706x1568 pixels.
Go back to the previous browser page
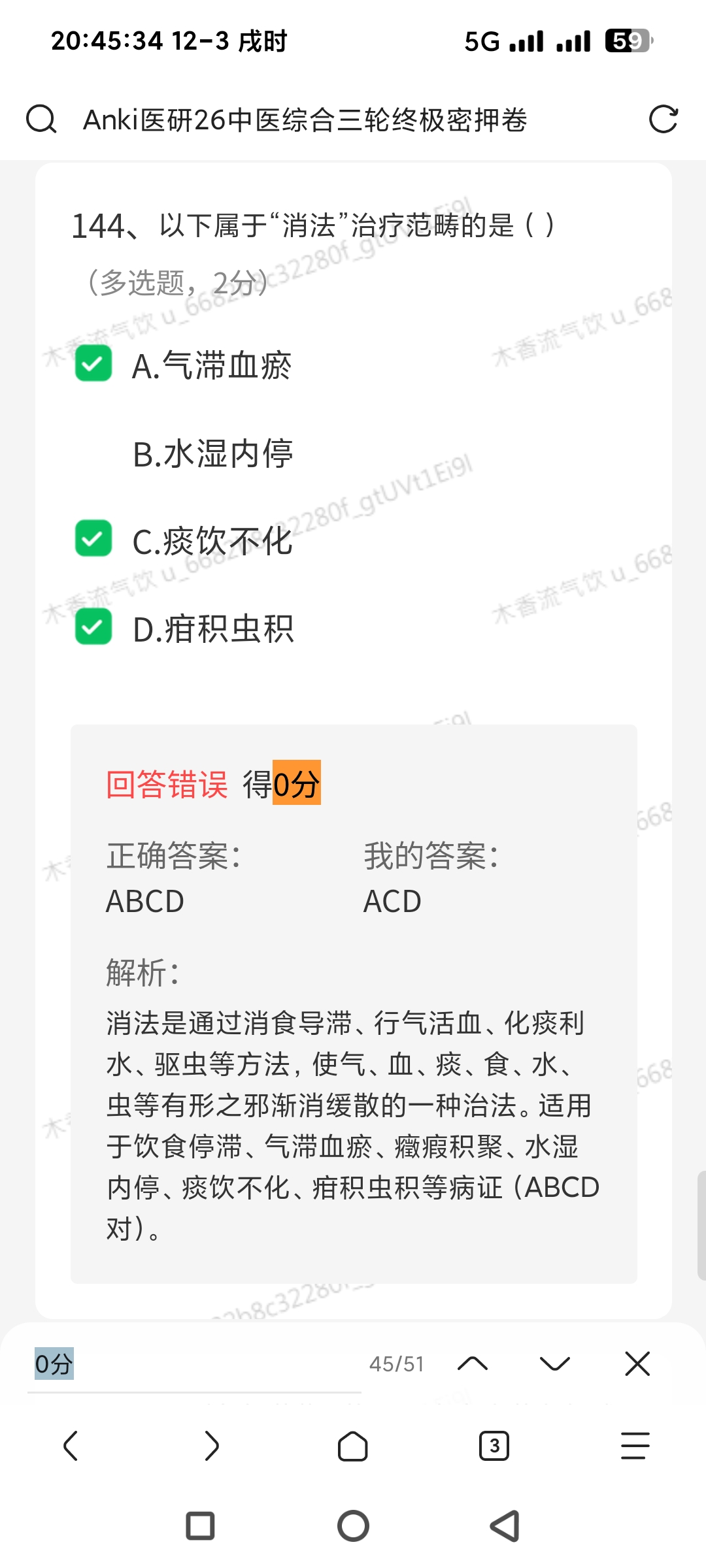point(71,1445)
